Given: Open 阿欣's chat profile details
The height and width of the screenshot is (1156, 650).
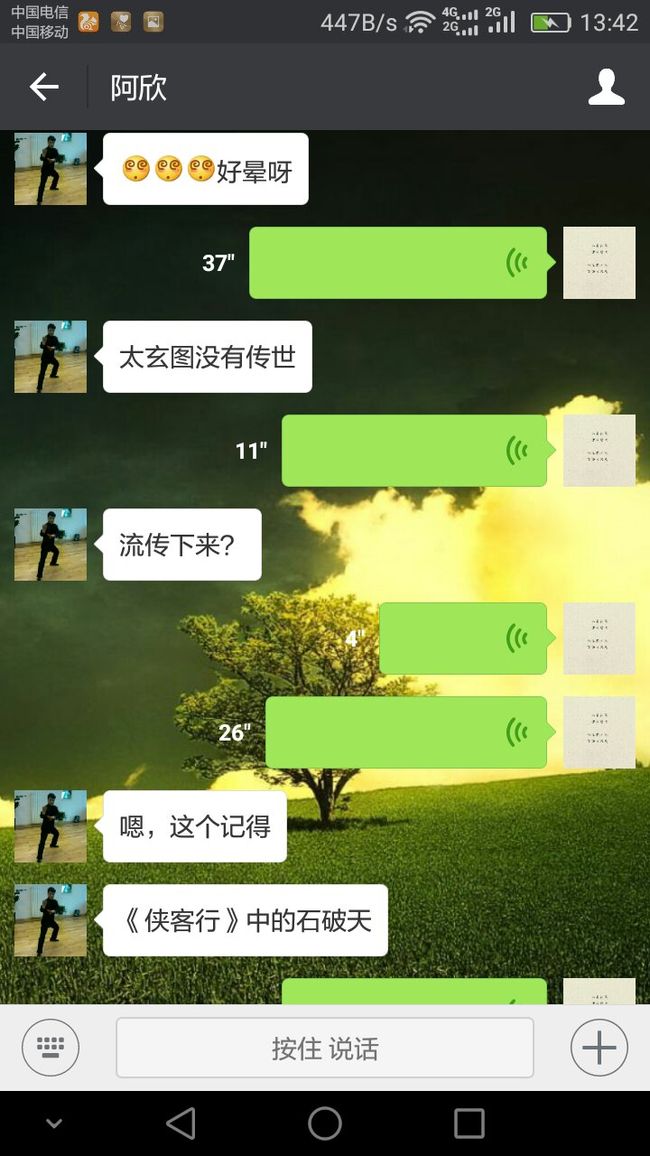Looking at the screenshot, I should (x=606, y=87).
